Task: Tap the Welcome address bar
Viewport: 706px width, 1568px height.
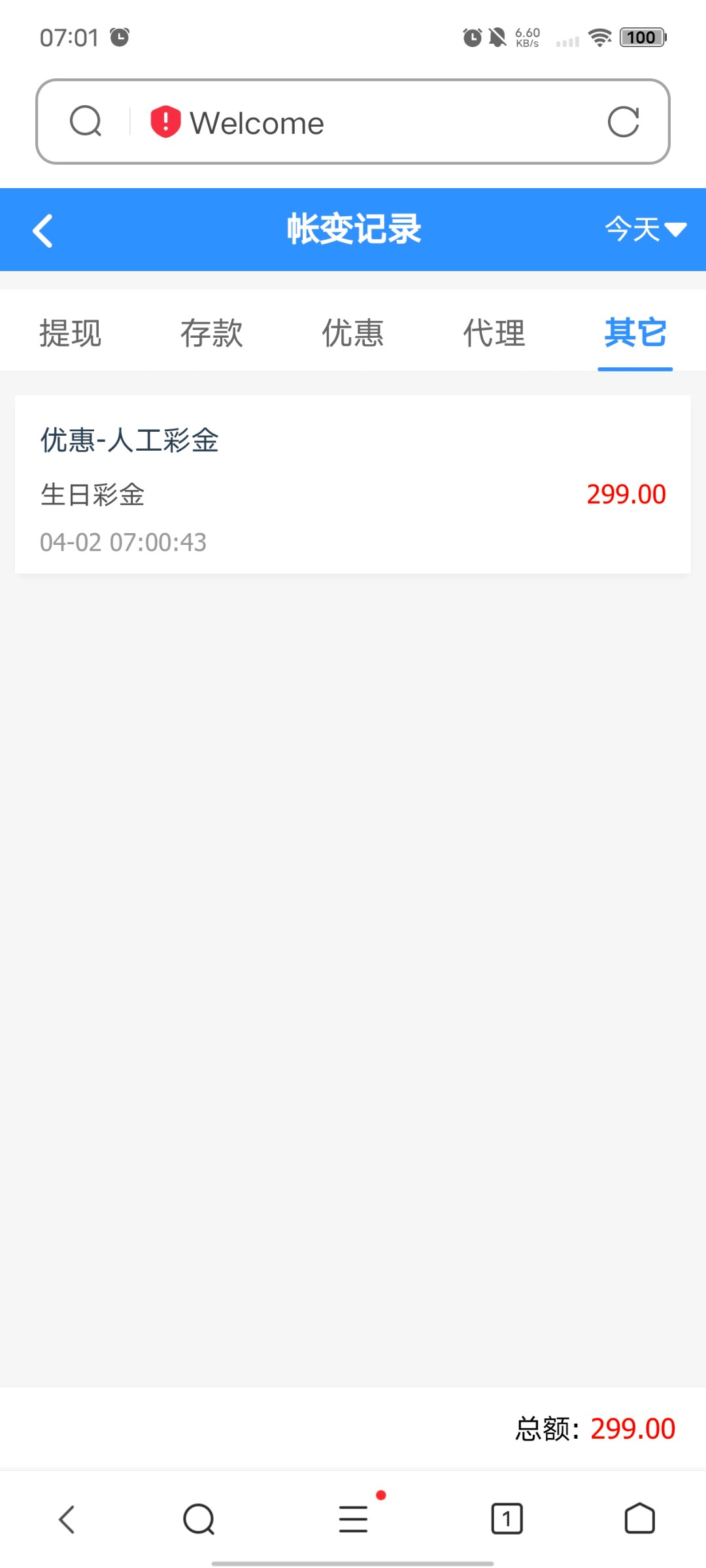Action: point(366,123)
